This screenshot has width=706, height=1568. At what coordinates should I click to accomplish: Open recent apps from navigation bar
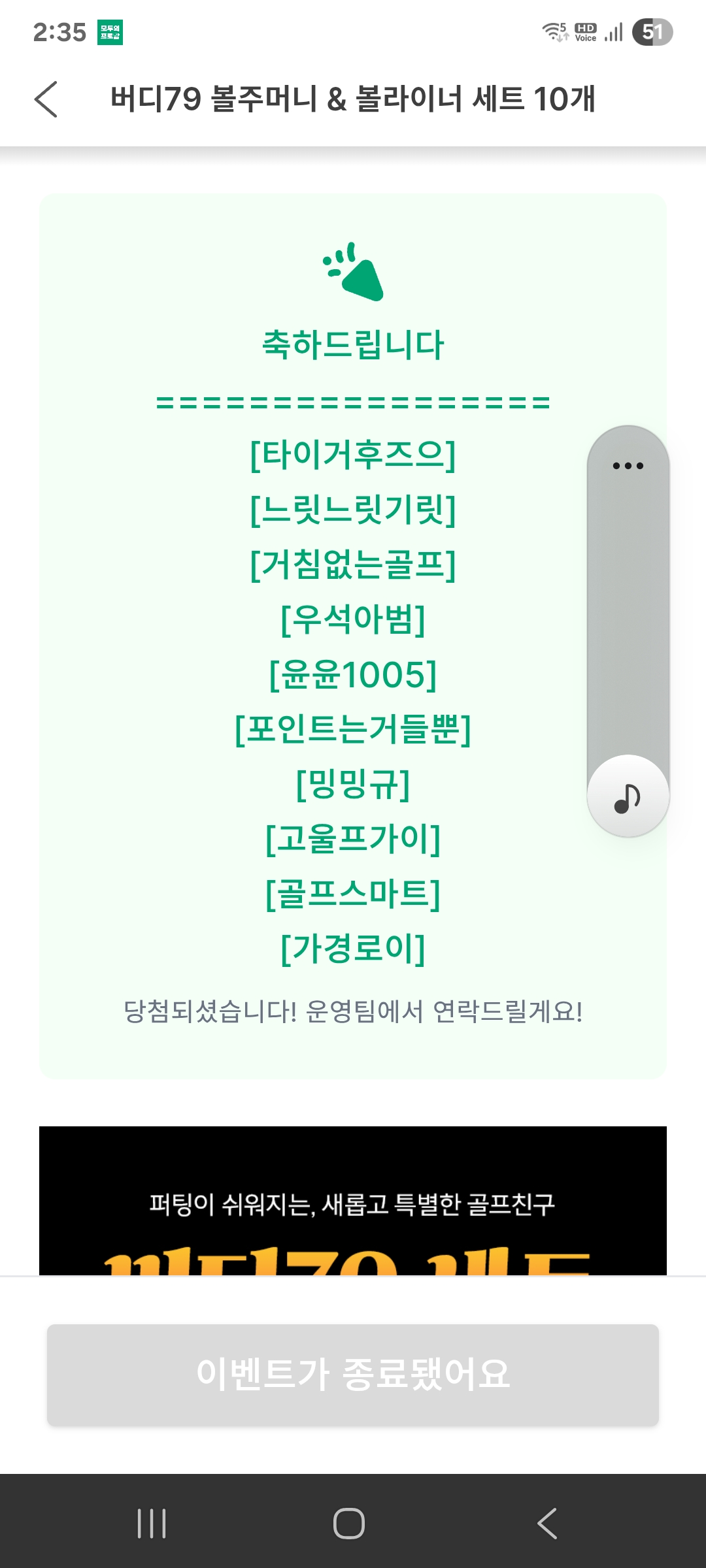[x=152, y=1524]
